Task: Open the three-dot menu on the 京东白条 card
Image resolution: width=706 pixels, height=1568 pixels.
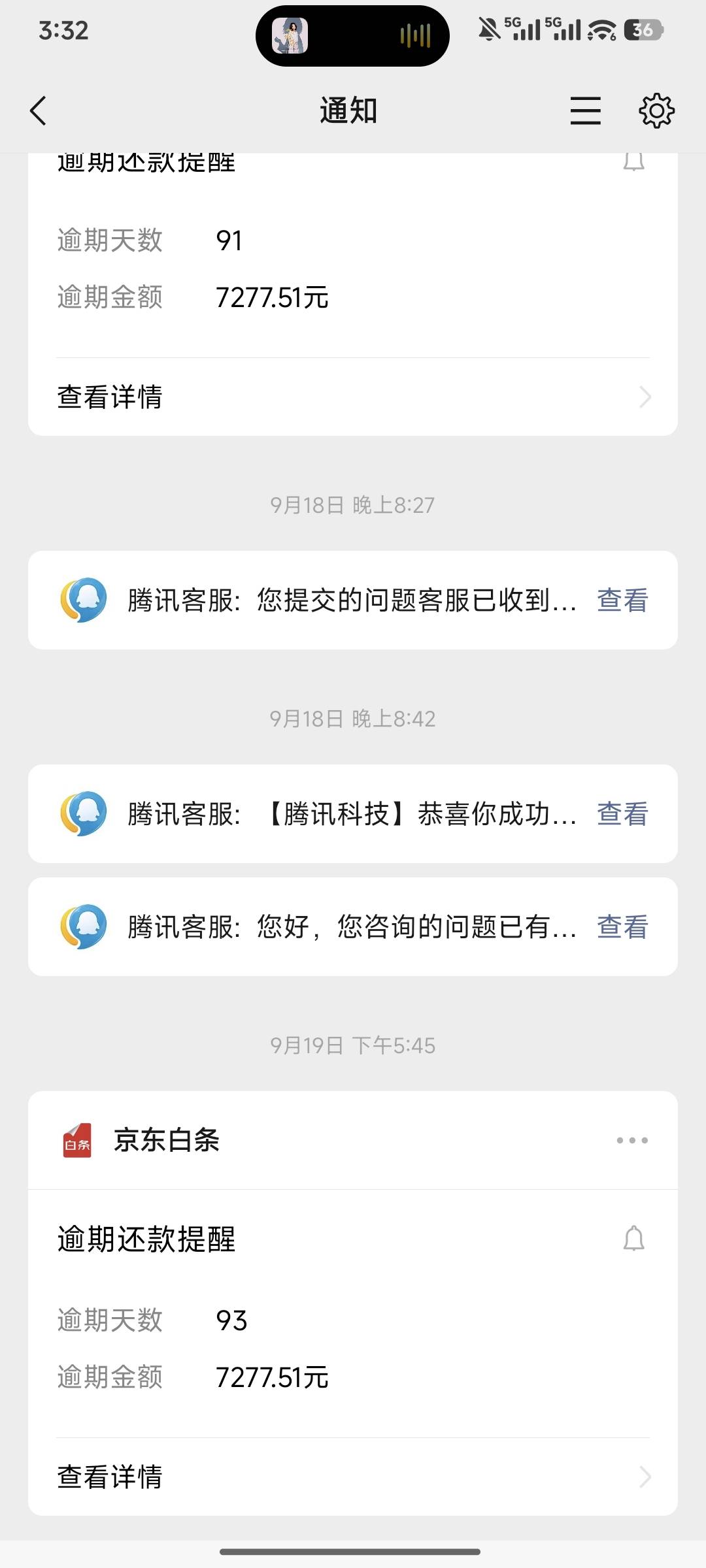Action: [x=632, y=1141]
